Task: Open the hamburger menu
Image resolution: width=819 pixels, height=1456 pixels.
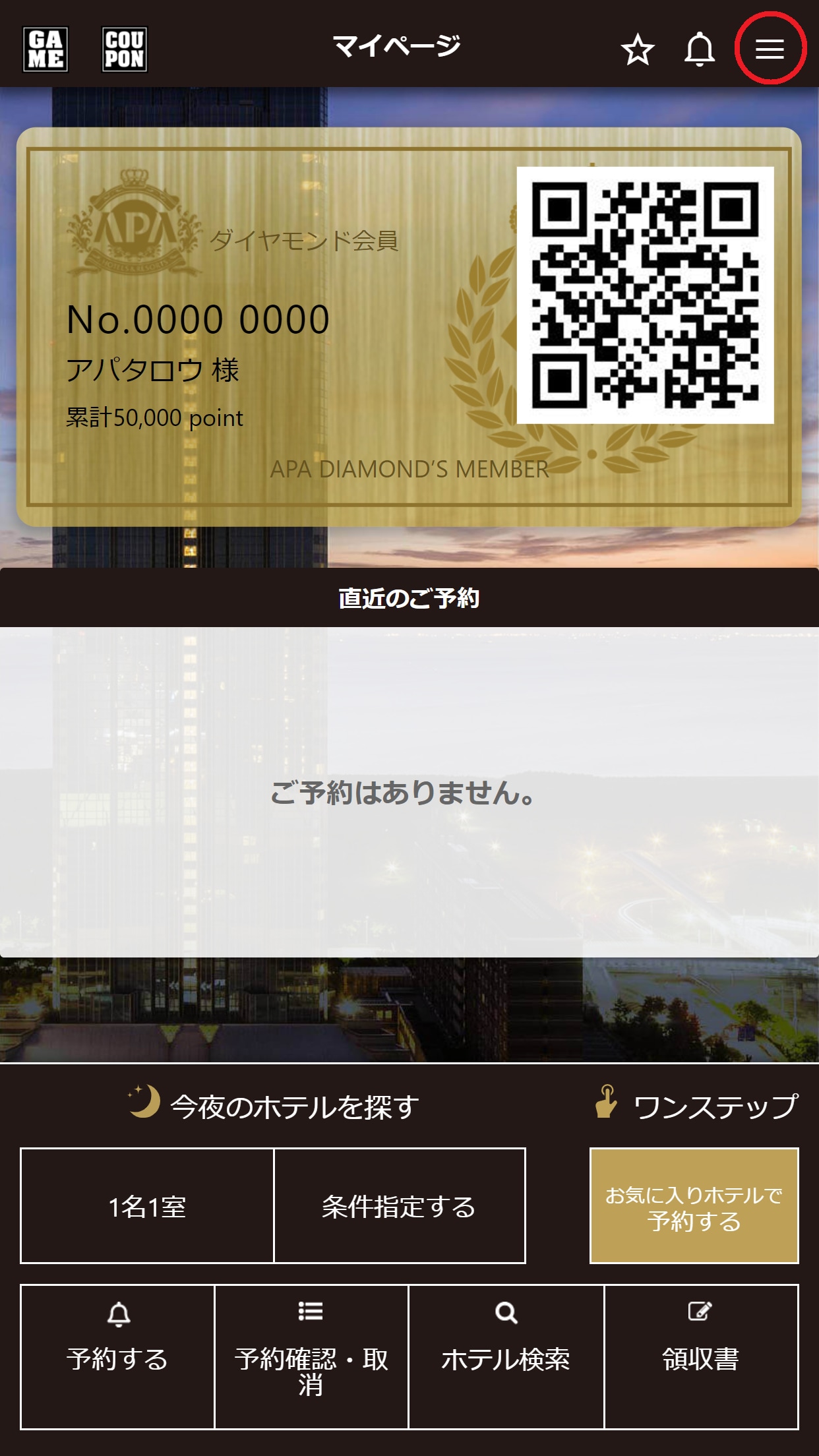Action: click(770, 49)
